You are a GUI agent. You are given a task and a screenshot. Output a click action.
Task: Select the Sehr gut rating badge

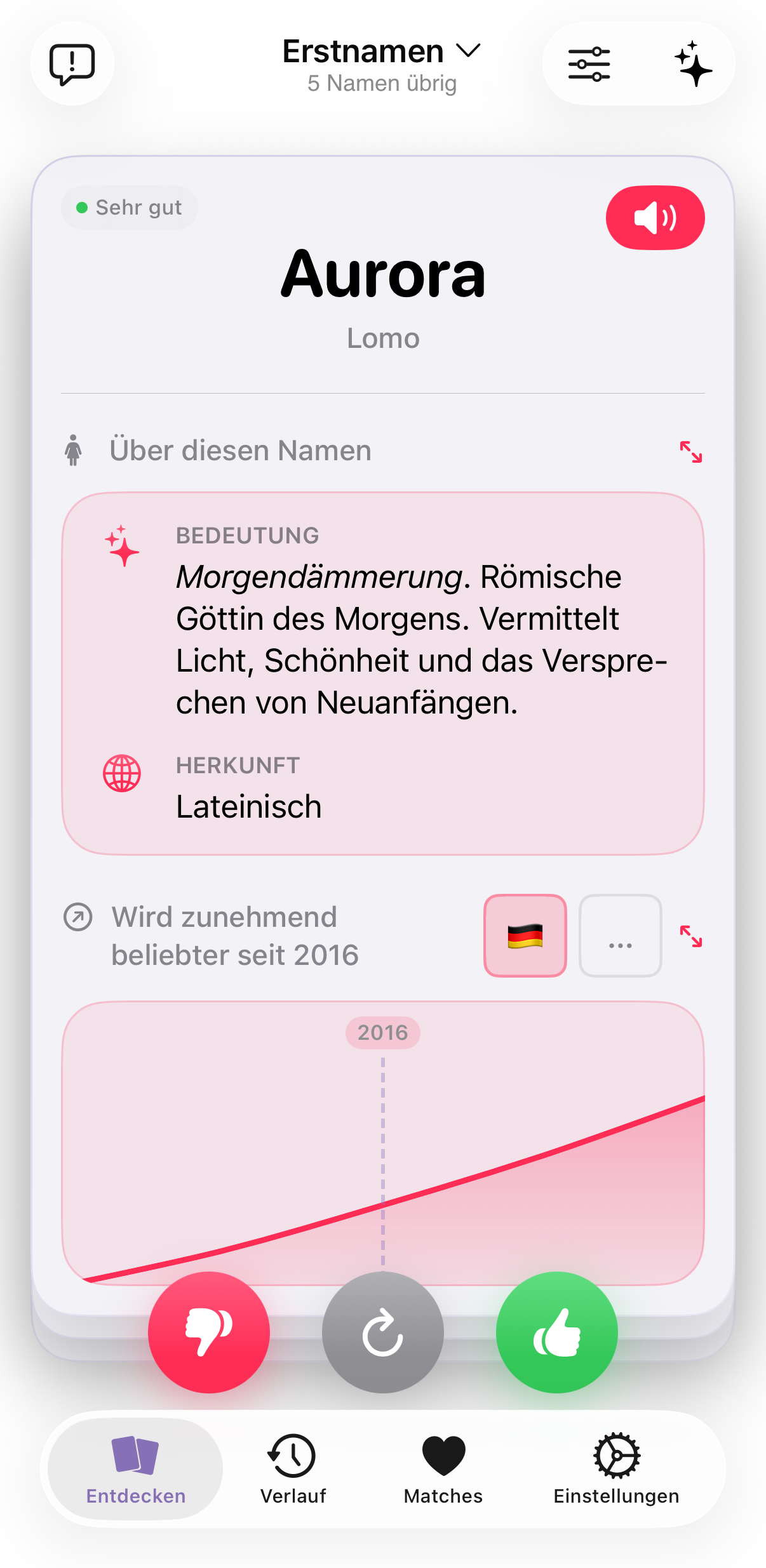(x=129, y=206)
